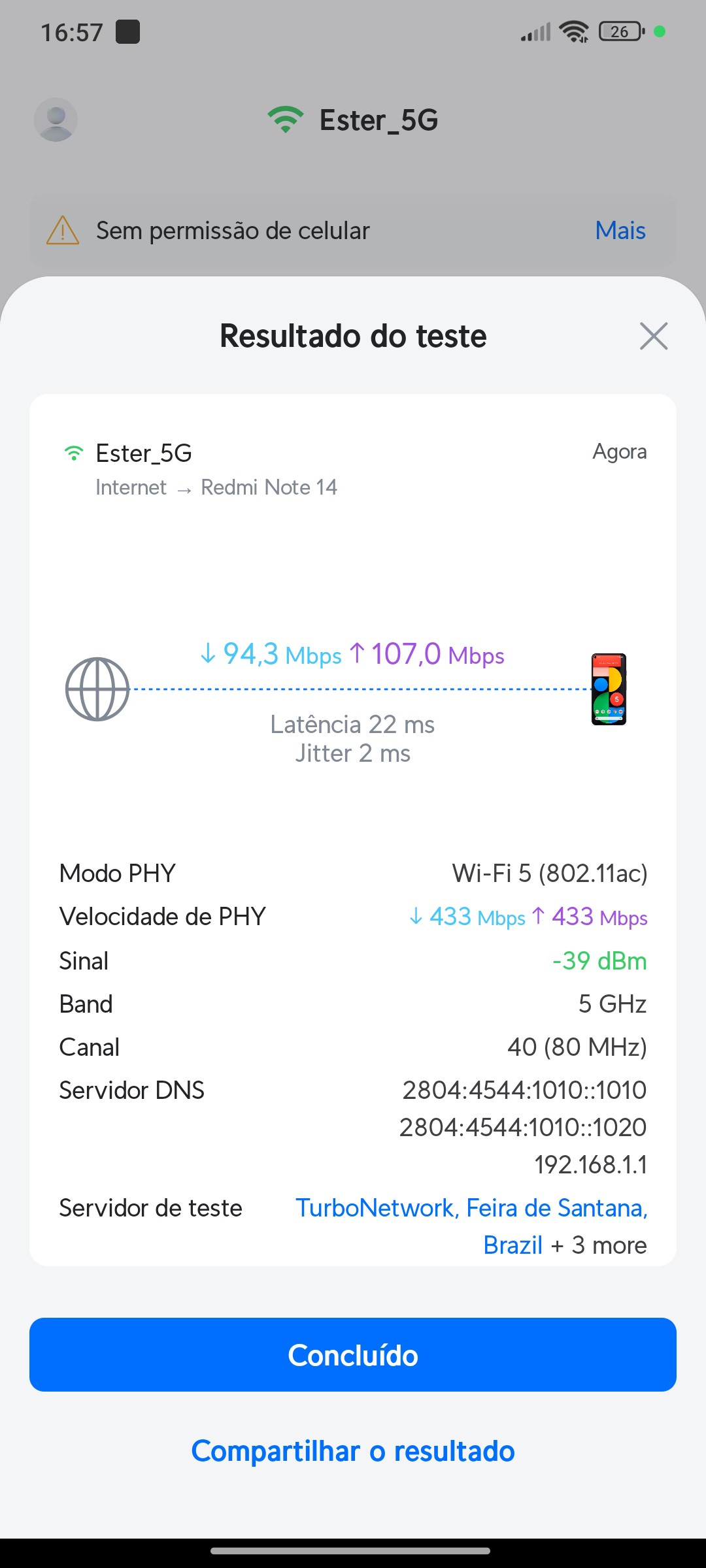Open the TurboNetwork, Feira de Santana test server link

pyautogui.click(x=471, y=1209)
